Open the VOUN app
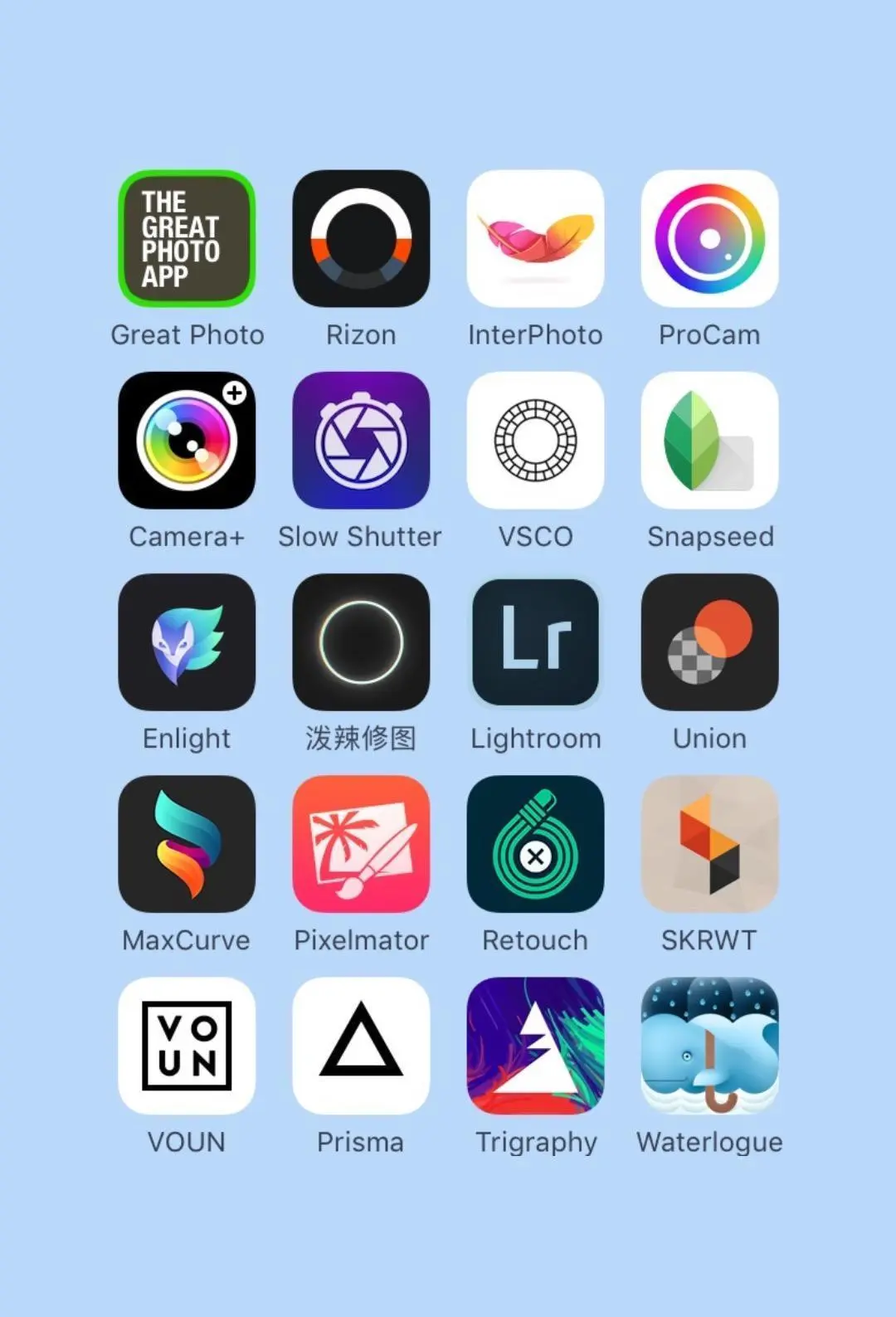Screen dimensions: 896x1317 [x=187, y=1046]
